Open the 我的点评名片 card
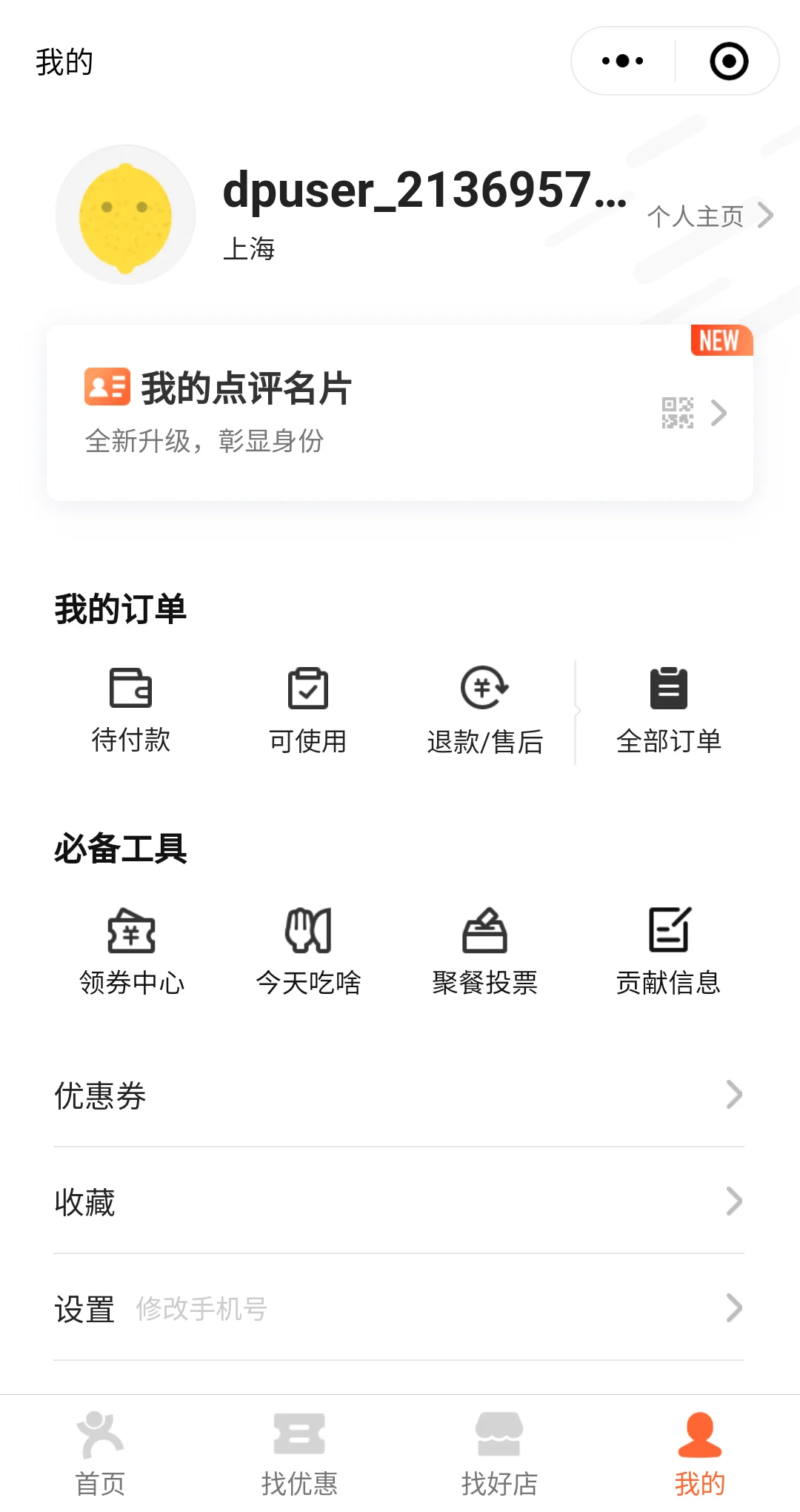Screen dimensions: 800x1512 pyautogui.click(x=400, y=412)
